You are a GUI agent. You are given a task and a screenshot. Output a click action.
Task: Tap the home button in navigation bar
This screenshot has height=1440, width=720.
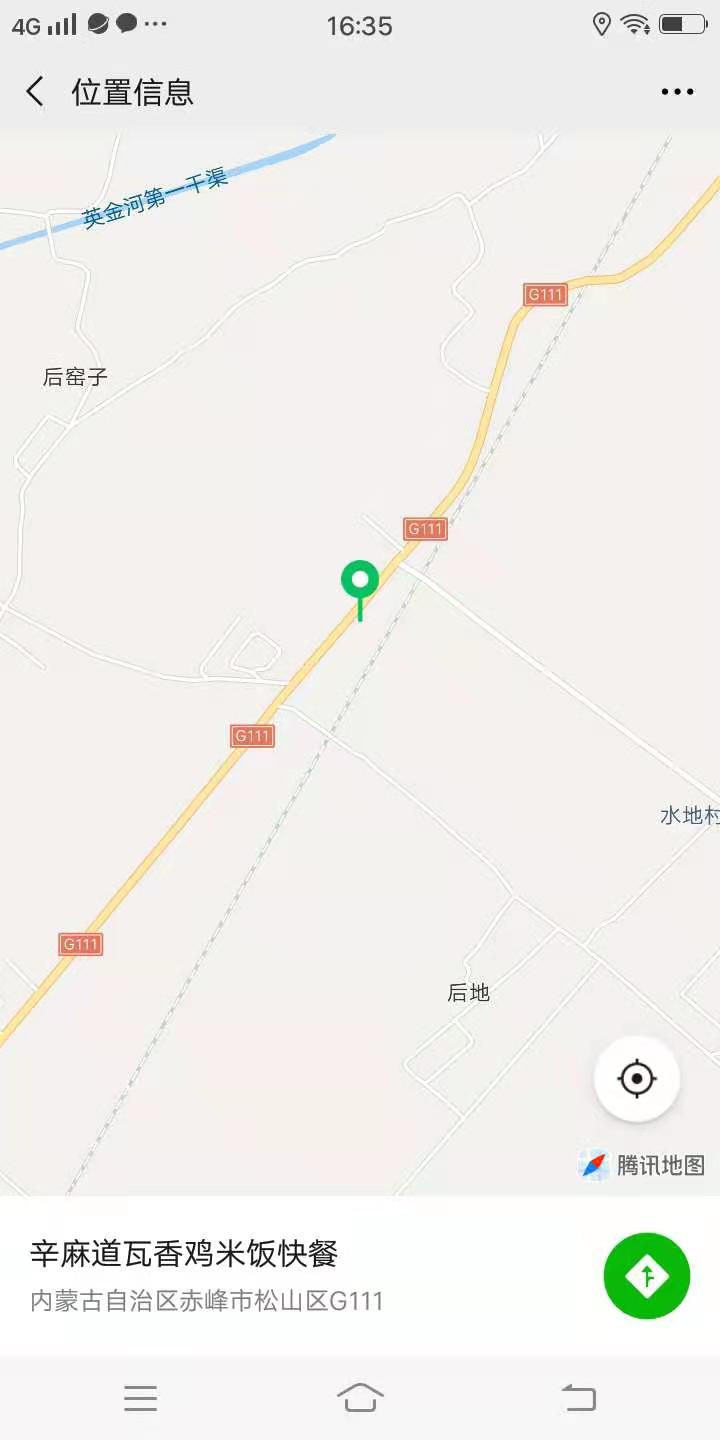360,1397
